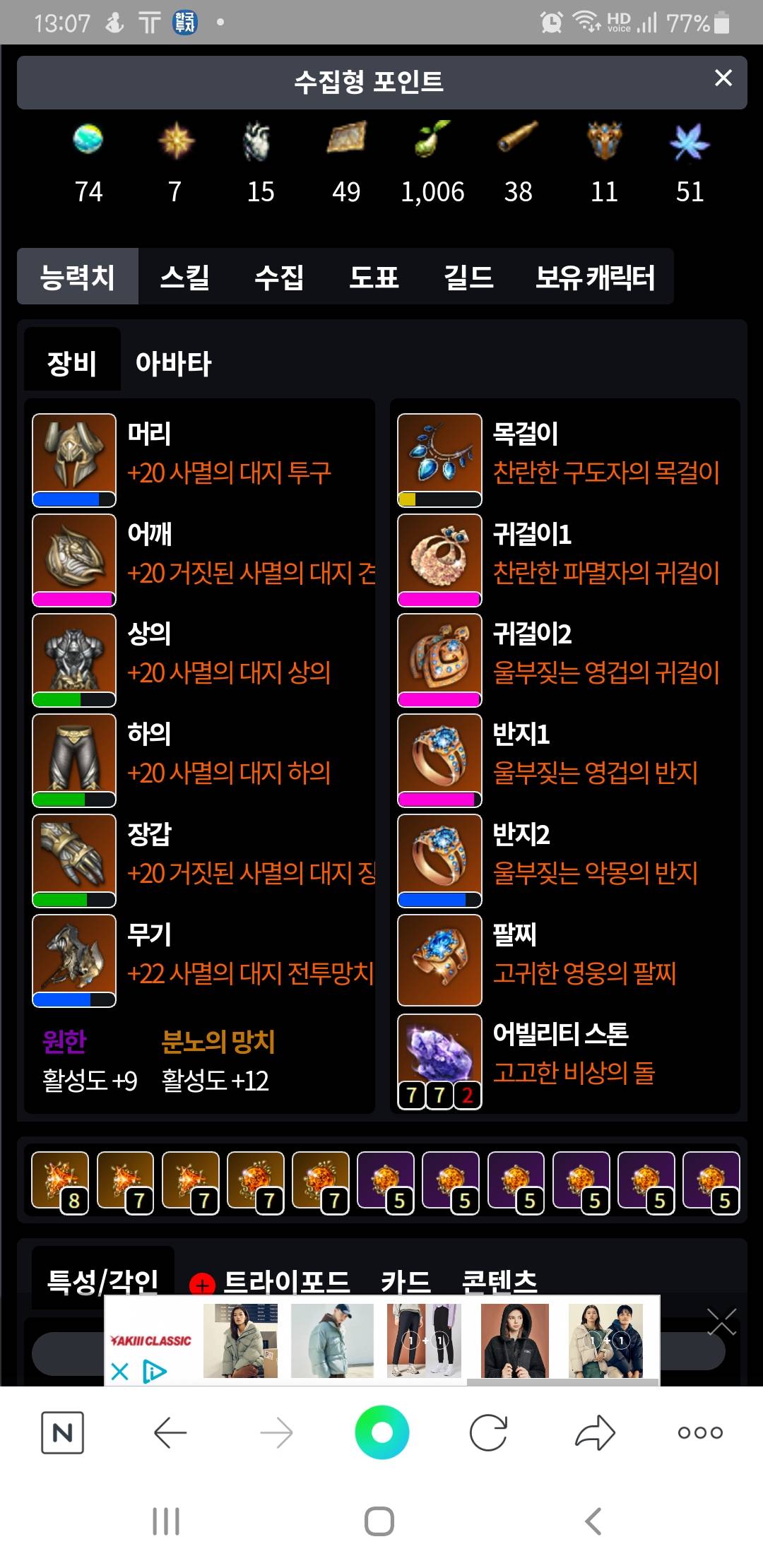Open the browser's three-dot menu
763x1568 pixels.
coord(699,1433)
